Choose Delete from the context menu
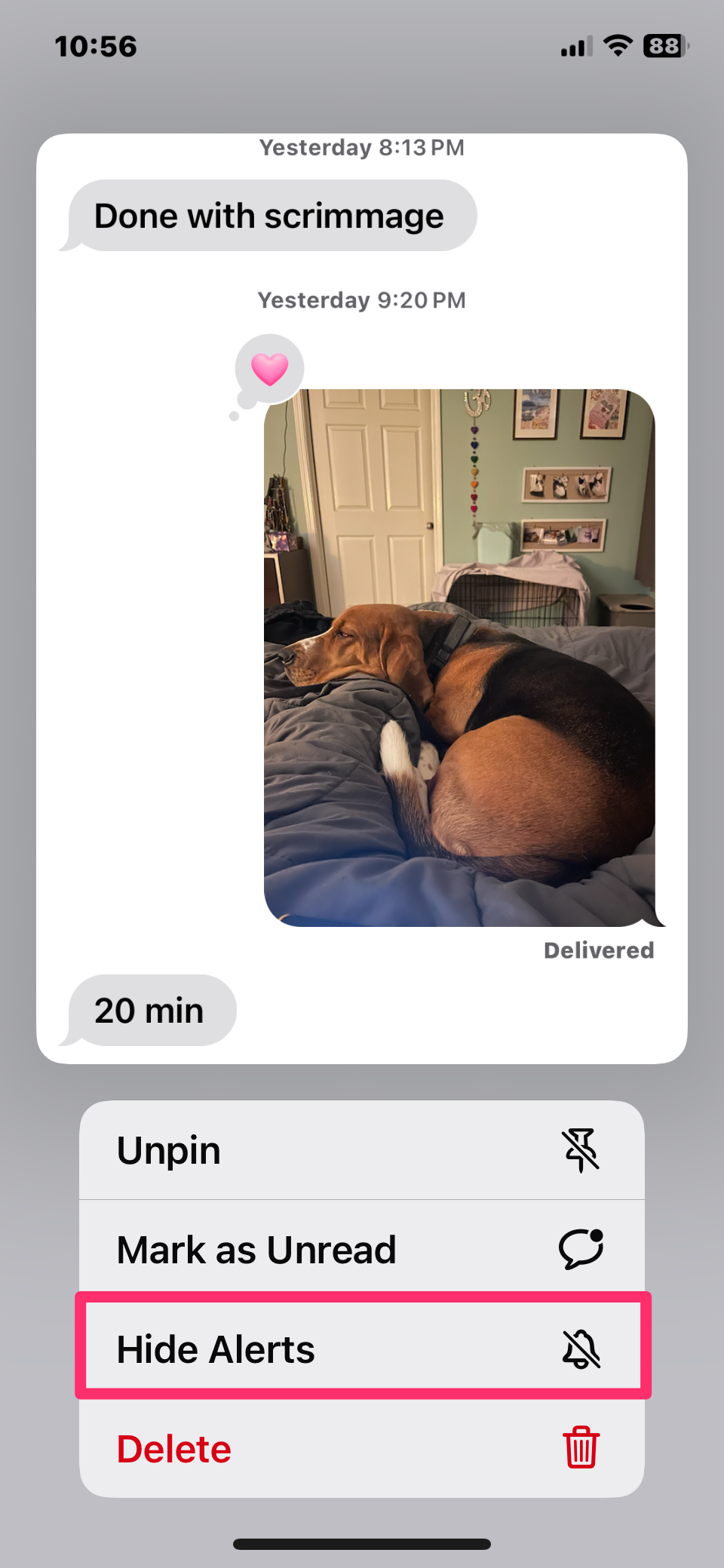Viewport: 724px width, 1568px height. [173, 1448]
